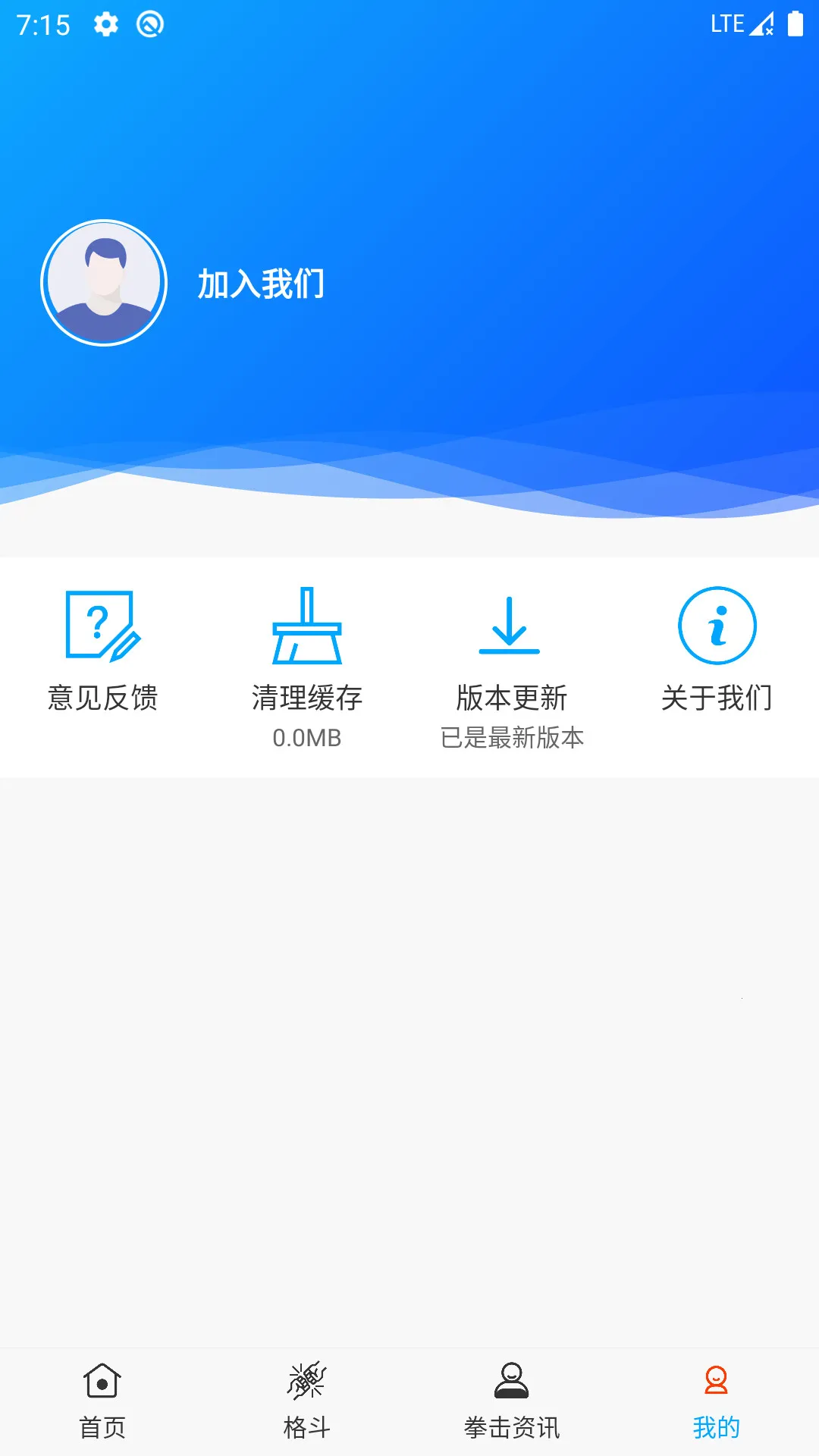
Task: Open 加入我们 to join or log in
Action: tap(261, 284)
